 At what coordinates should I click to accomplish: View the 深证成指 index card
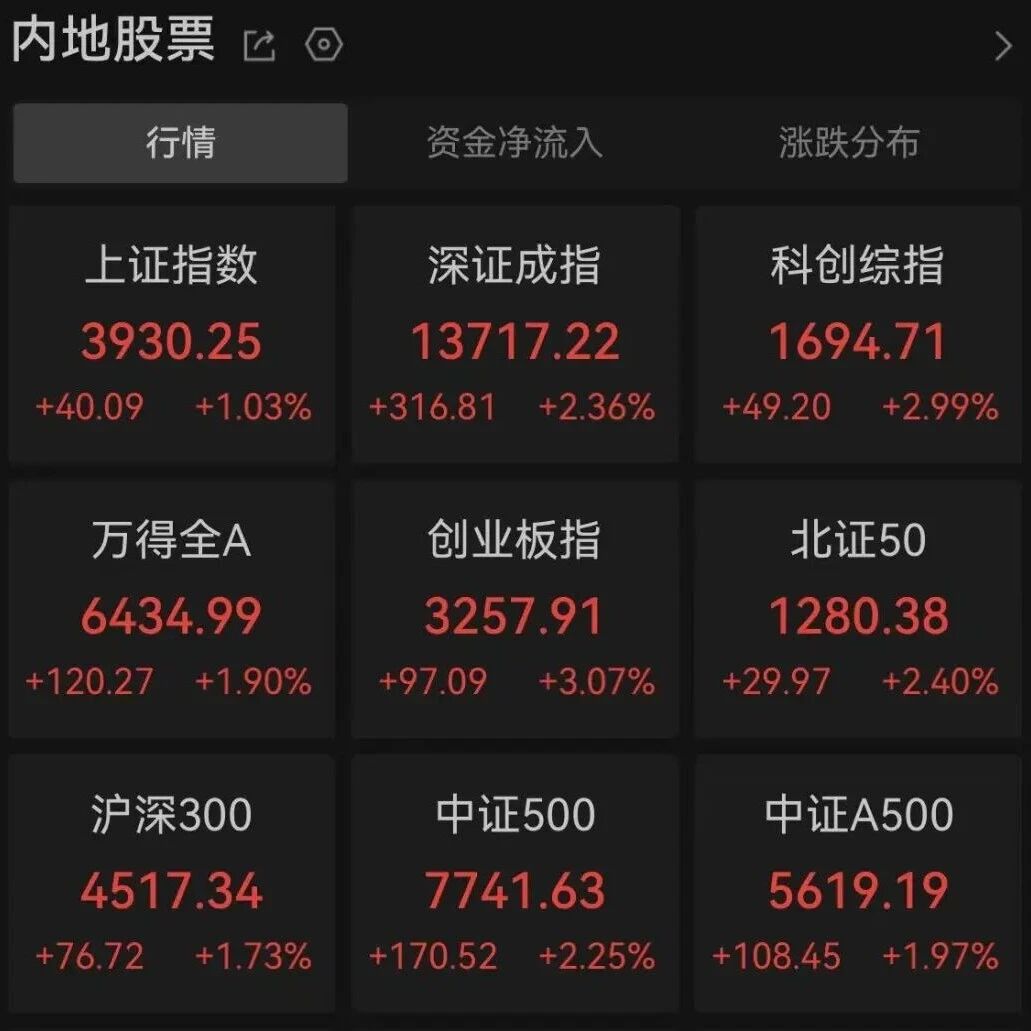[x=515, y=335]
